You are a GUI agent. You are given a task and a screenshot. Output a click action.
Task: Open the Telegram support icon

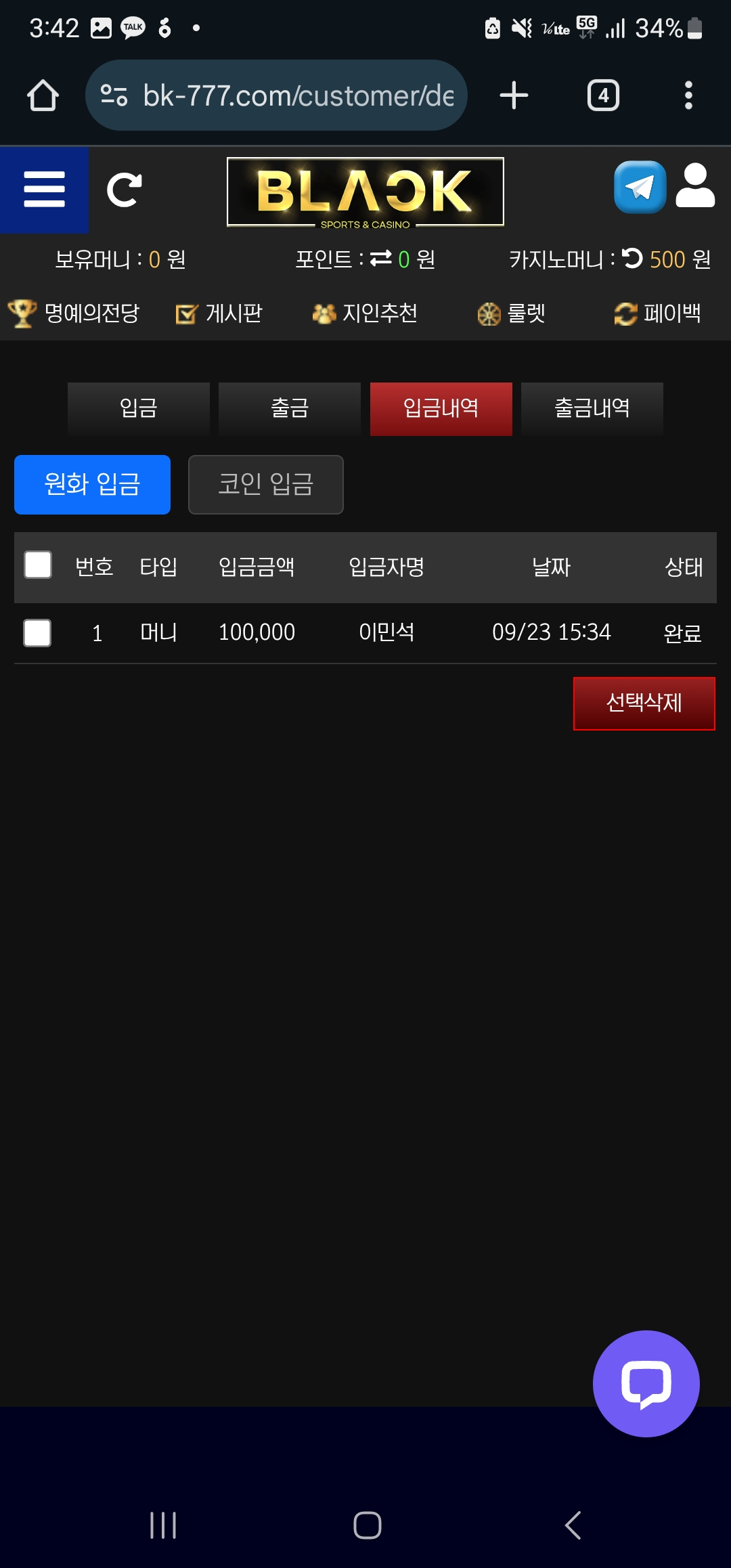(640, 187)
